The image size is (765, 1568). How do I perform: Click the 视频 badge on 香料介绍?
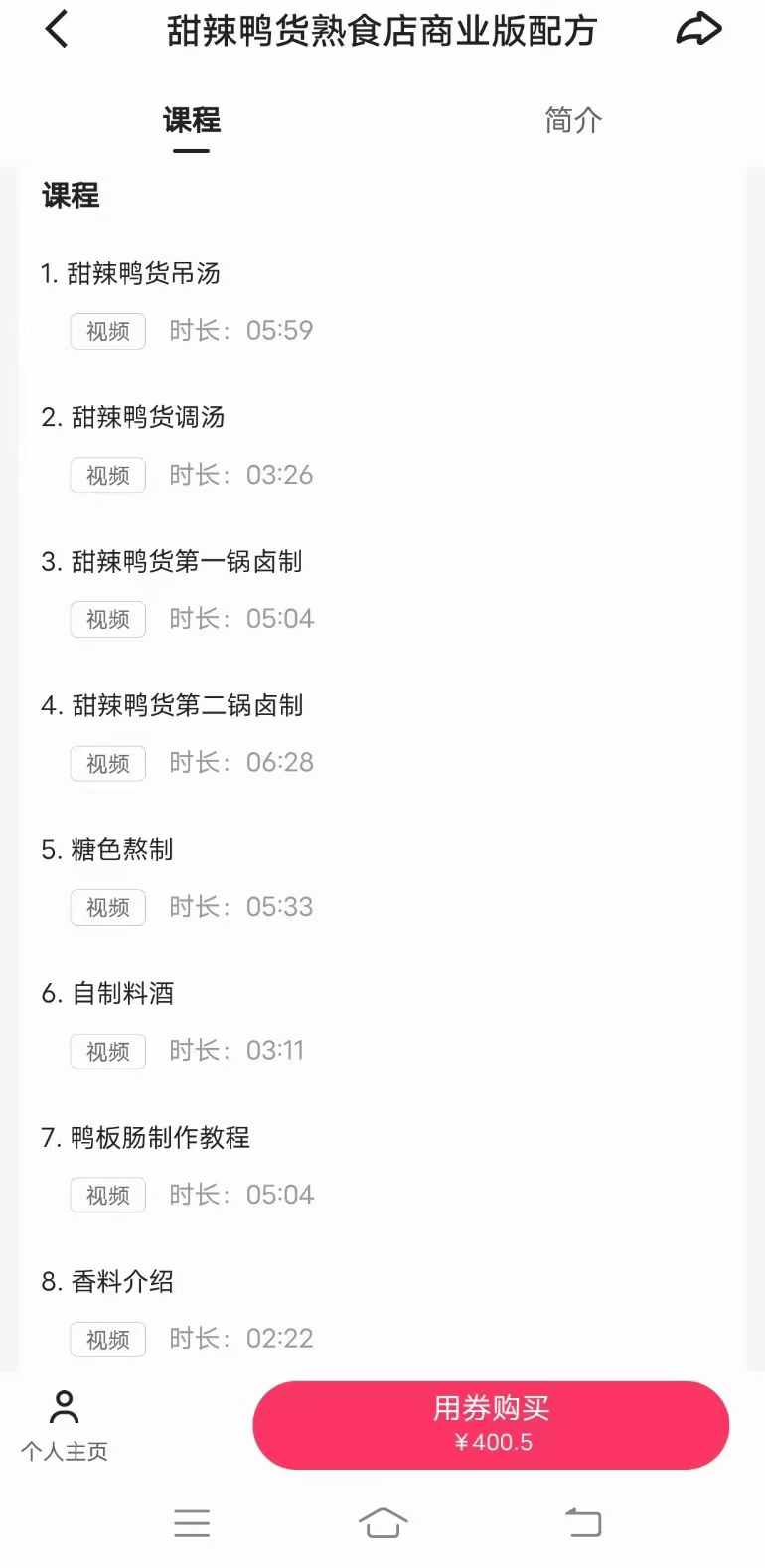[x=107, y=1339]
